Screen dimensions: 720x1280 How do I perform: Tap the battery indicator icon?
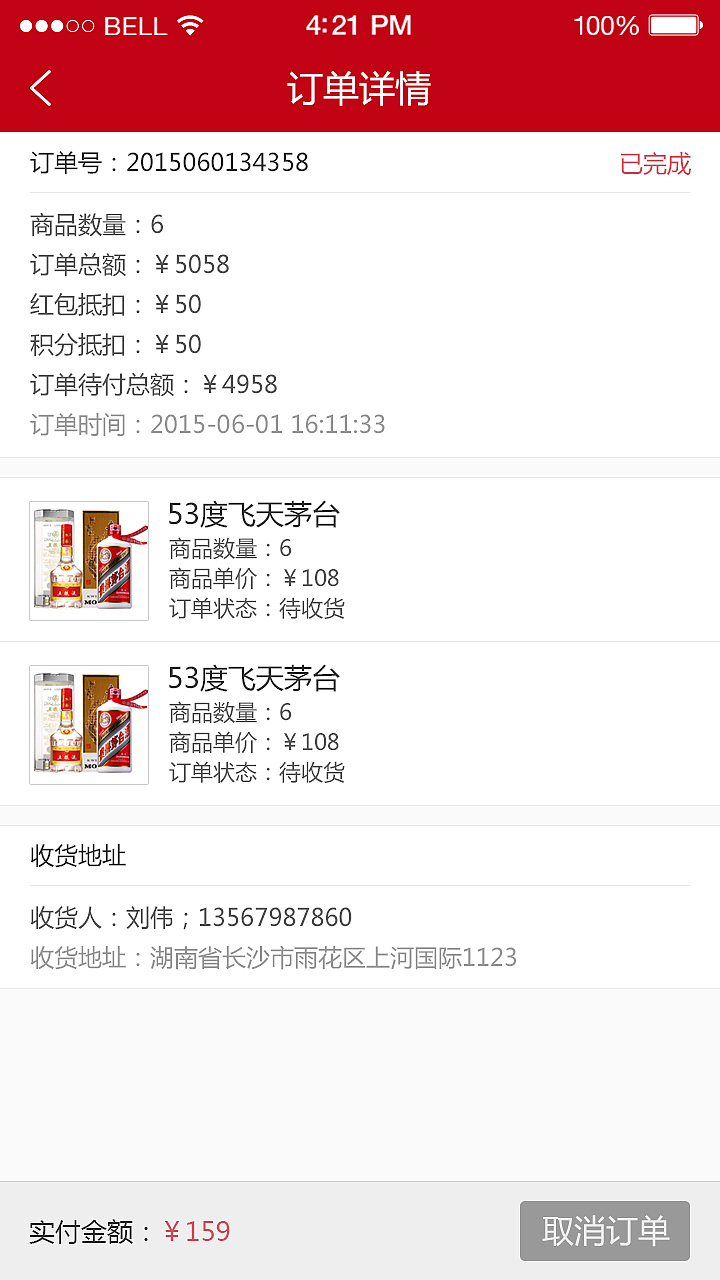[x=676, y=26]
